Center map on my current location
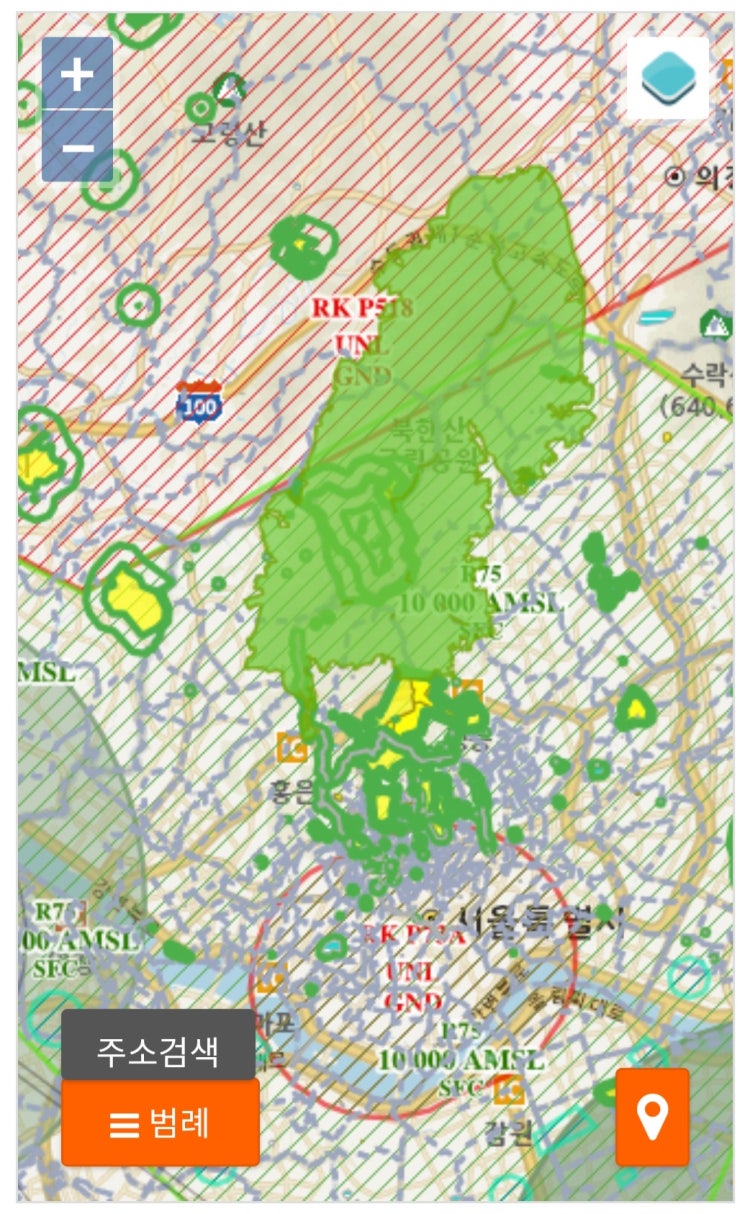Viewport: 750px width, 1214px height. [652, 1117]
